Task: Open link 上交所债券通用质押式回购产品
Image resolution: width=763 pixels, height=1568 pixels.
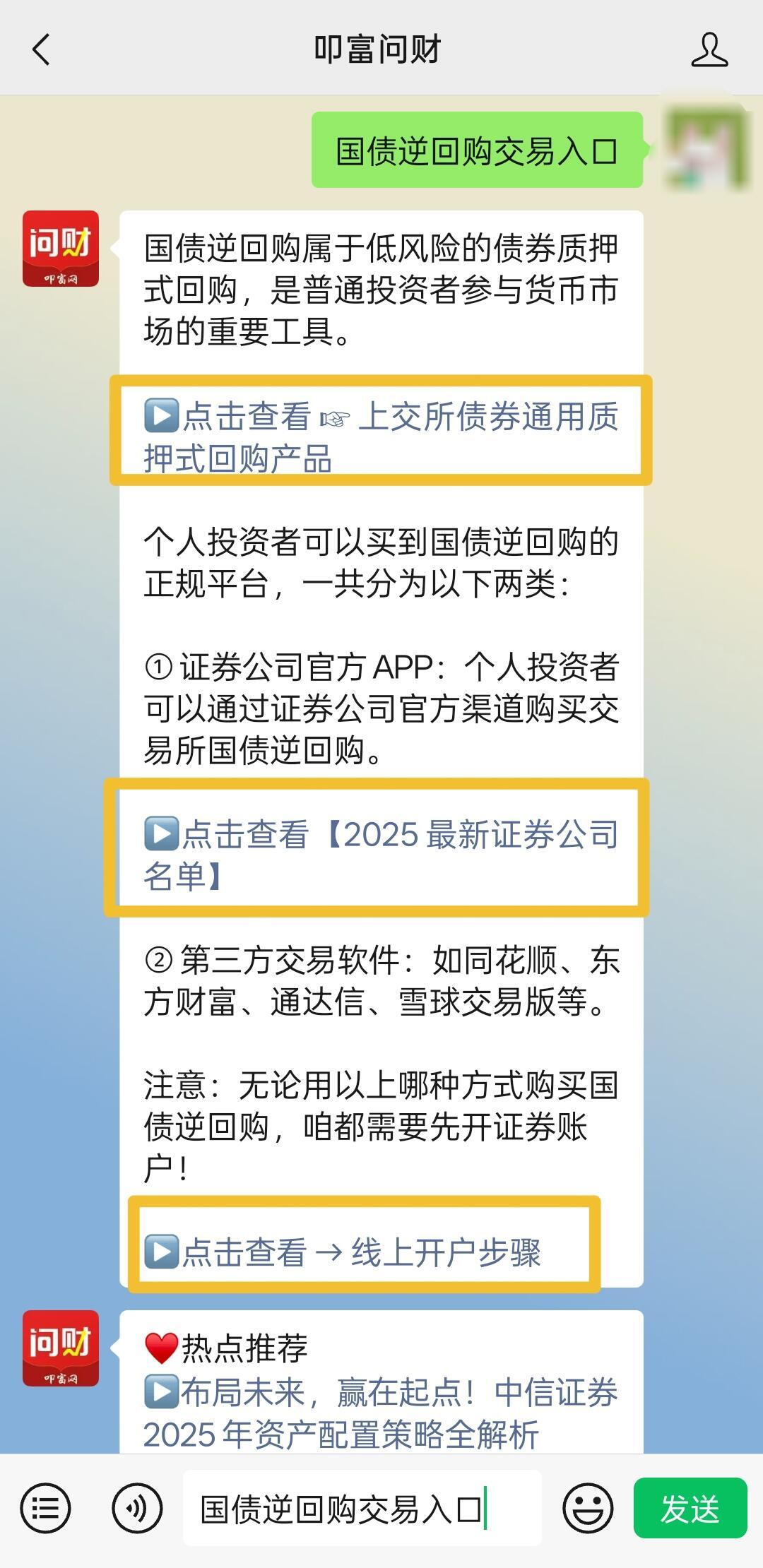Action: point(381,436)
